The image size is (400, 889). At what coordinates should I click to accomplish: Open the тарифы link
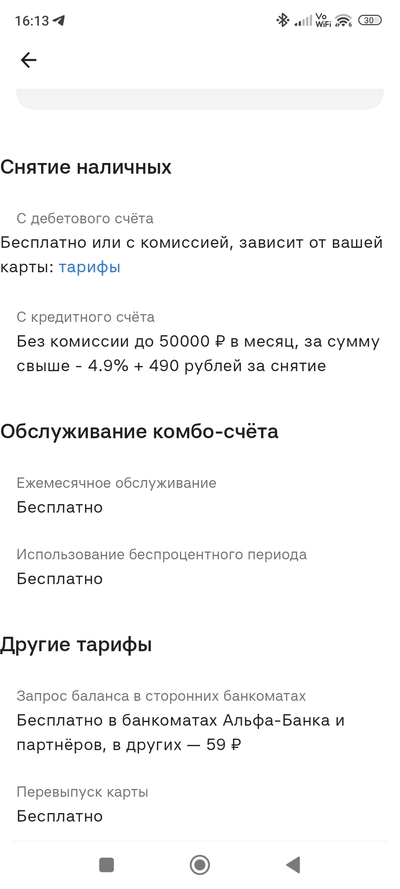90,267
